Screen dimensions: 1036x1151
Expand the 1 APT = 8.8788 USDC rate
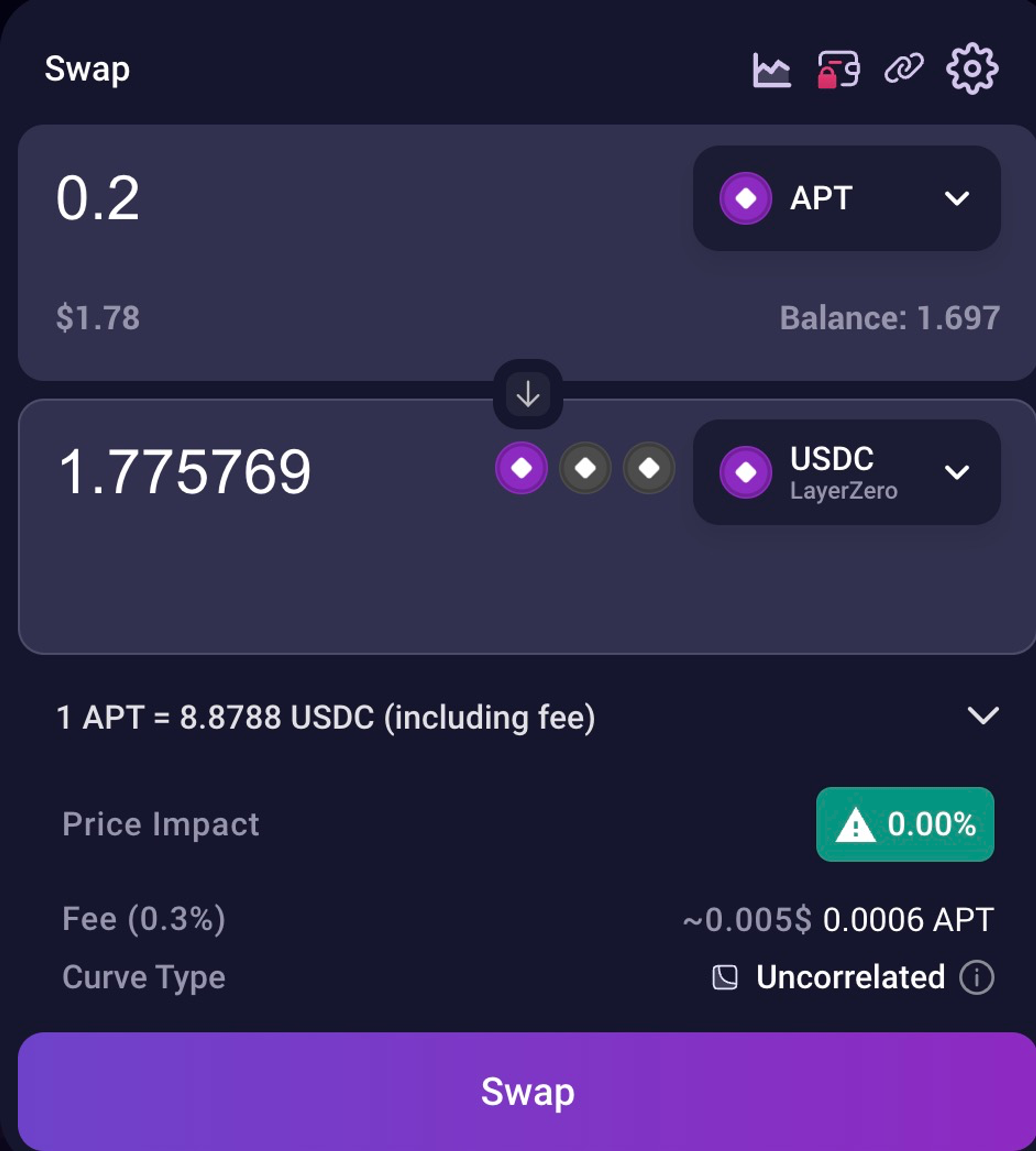[x=983, y=716]
